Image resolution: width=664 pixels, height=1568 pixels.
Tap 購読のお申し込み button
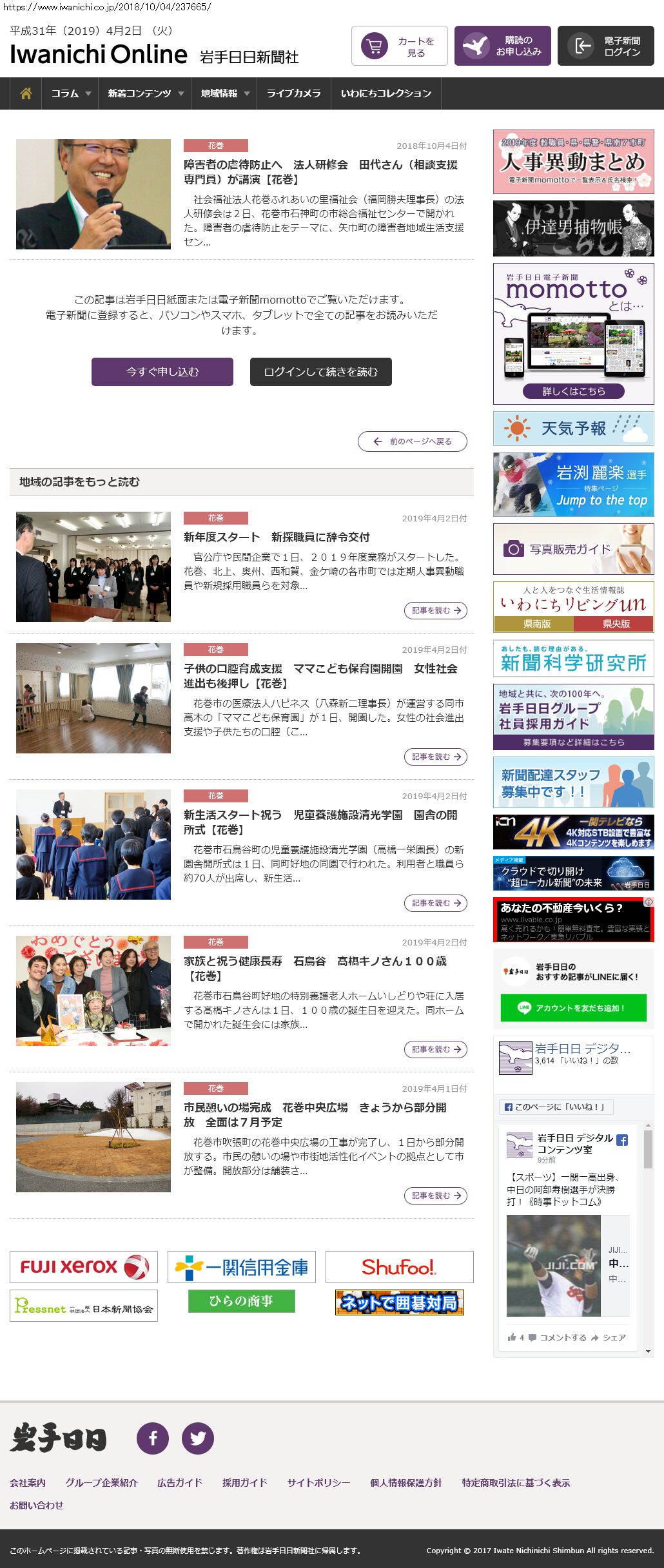(x=503, y=46)
